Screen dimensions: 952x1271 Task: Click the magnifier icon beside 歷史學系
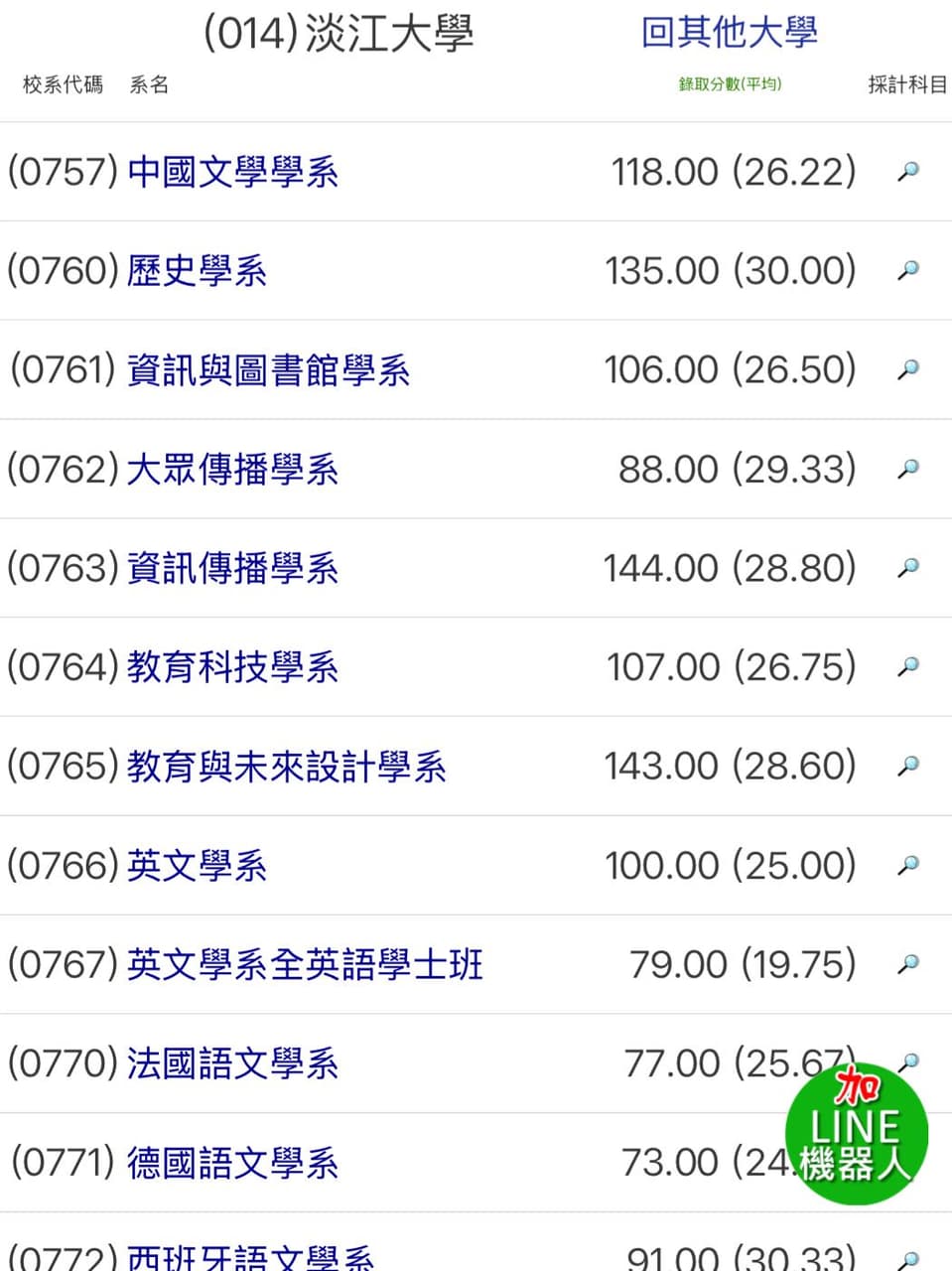(x=908, y=270)
